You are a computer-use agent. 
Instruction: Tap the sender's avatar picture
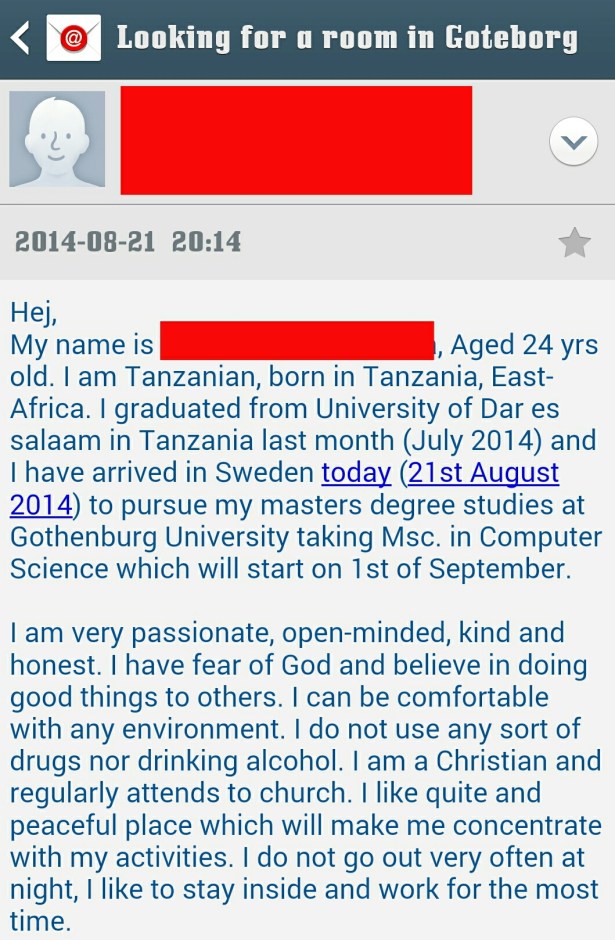click(x=57, y=139)
